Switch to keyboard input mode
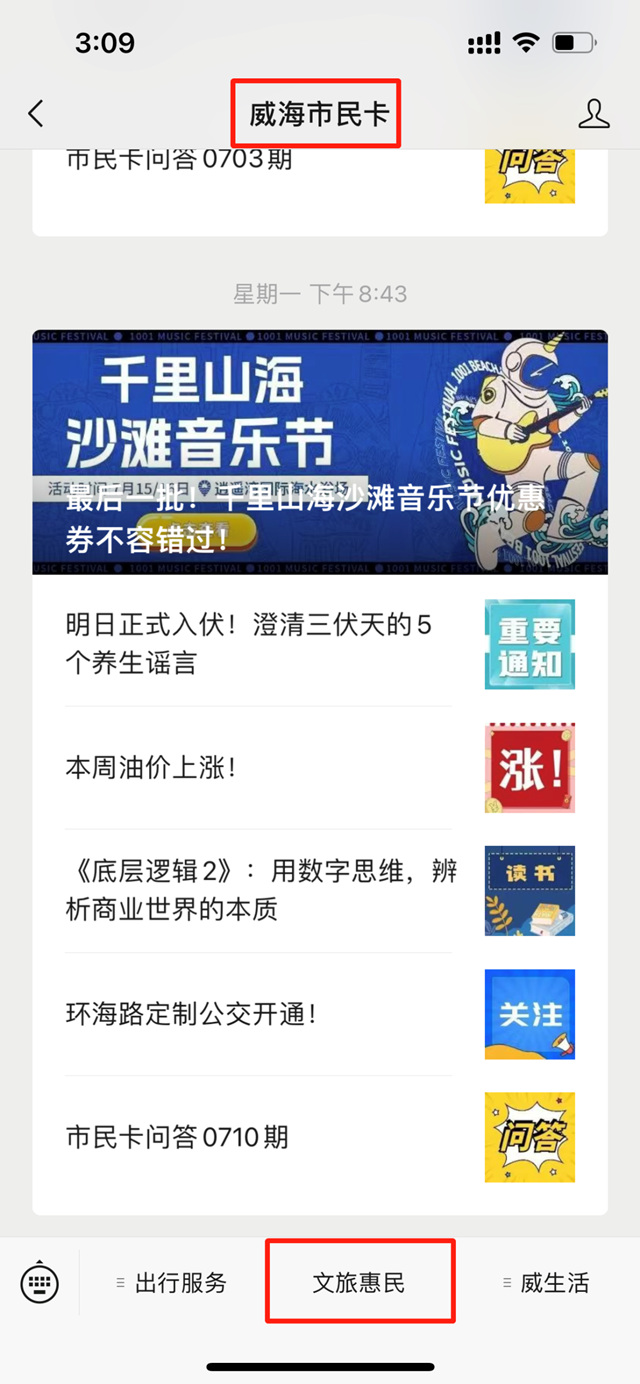Screen dimensions: 640x1384 tap(40, 1283)
